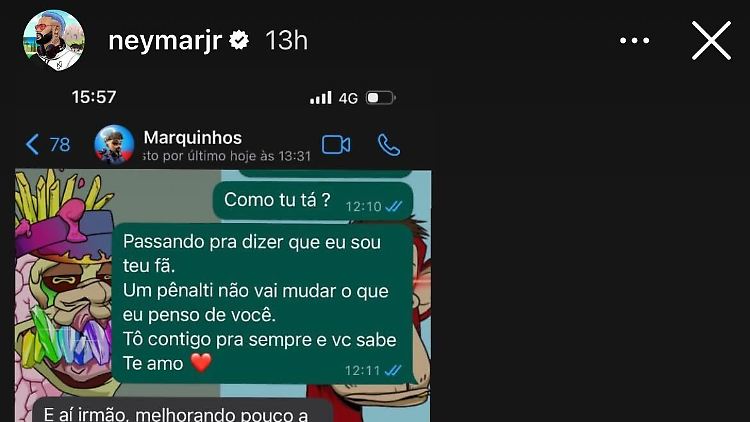The image size is (750, 422).
Task: Close the story viewer
Action: tap(711, 41)
